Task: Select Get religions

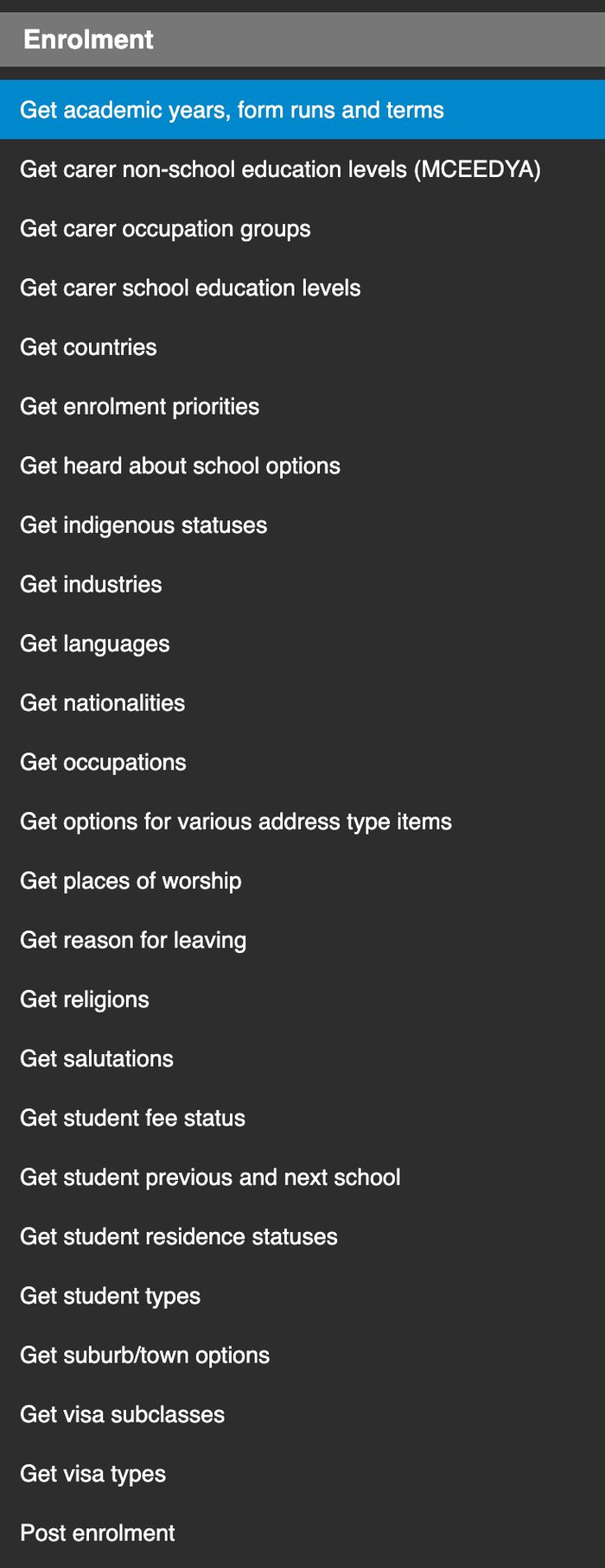Action: pyautogui.click(x=85, y=1000)
